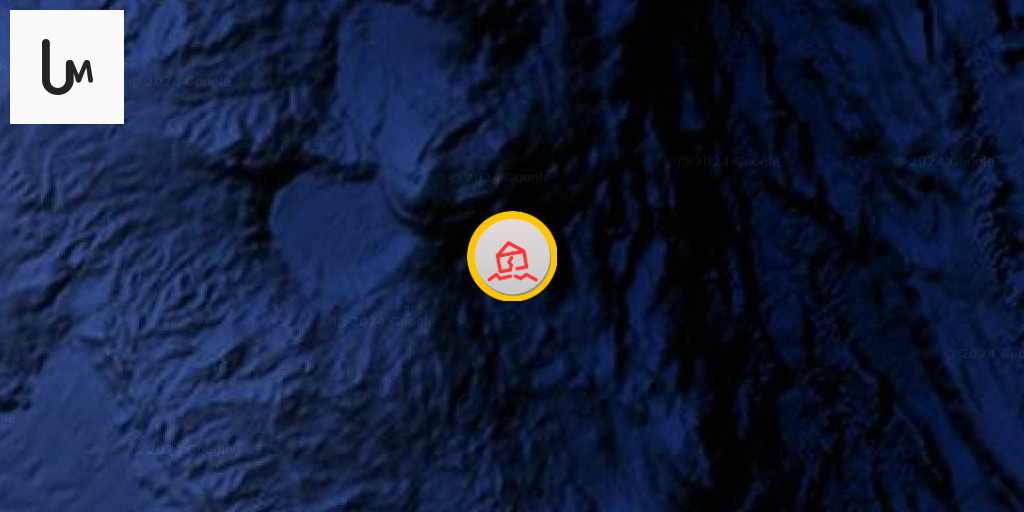Open the Ushahidi logo button

[x=67, y=67]
